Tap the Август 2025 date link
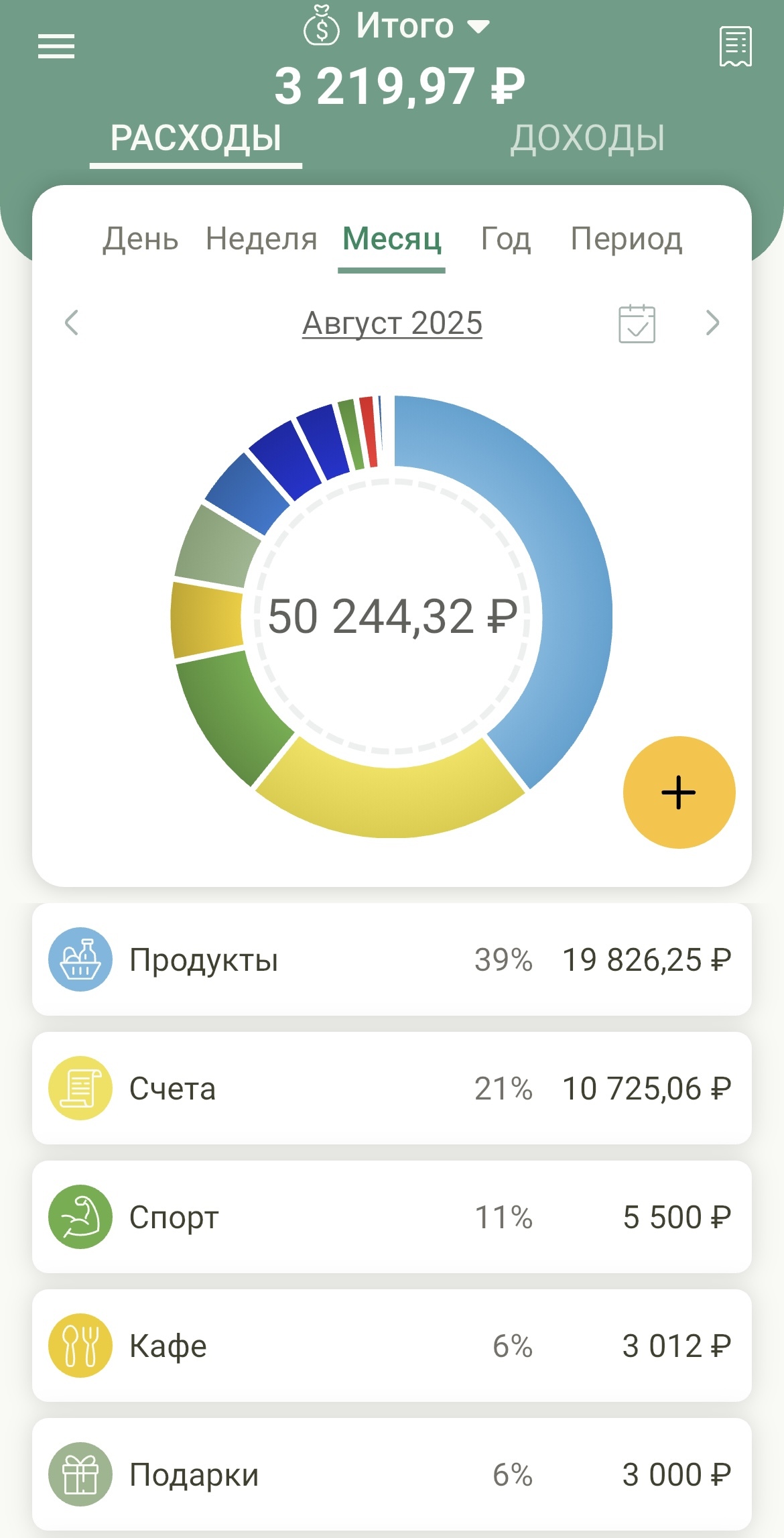Screen dimensions: 784x1538 392,323
